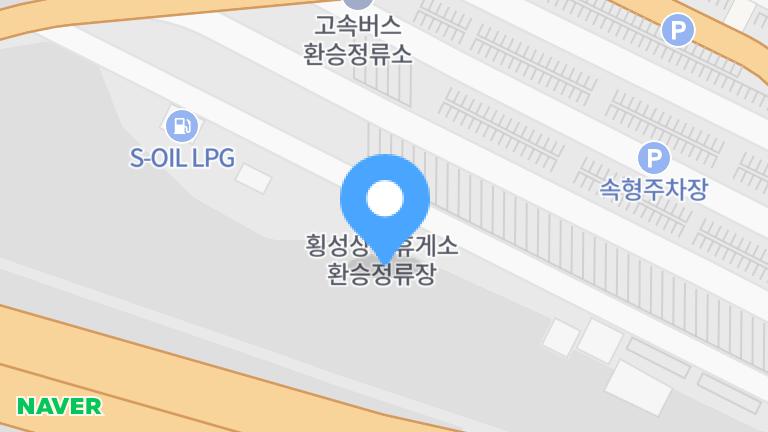Select the 속형주차장 parking marker

[653, 158]
